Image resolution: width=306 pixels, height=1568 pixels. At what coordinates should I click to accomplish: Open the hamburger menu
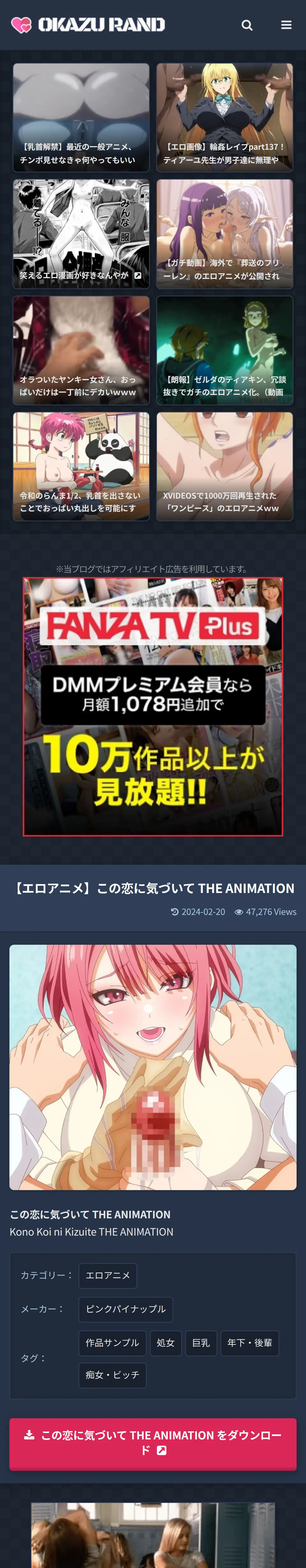(x=286, y=25)
